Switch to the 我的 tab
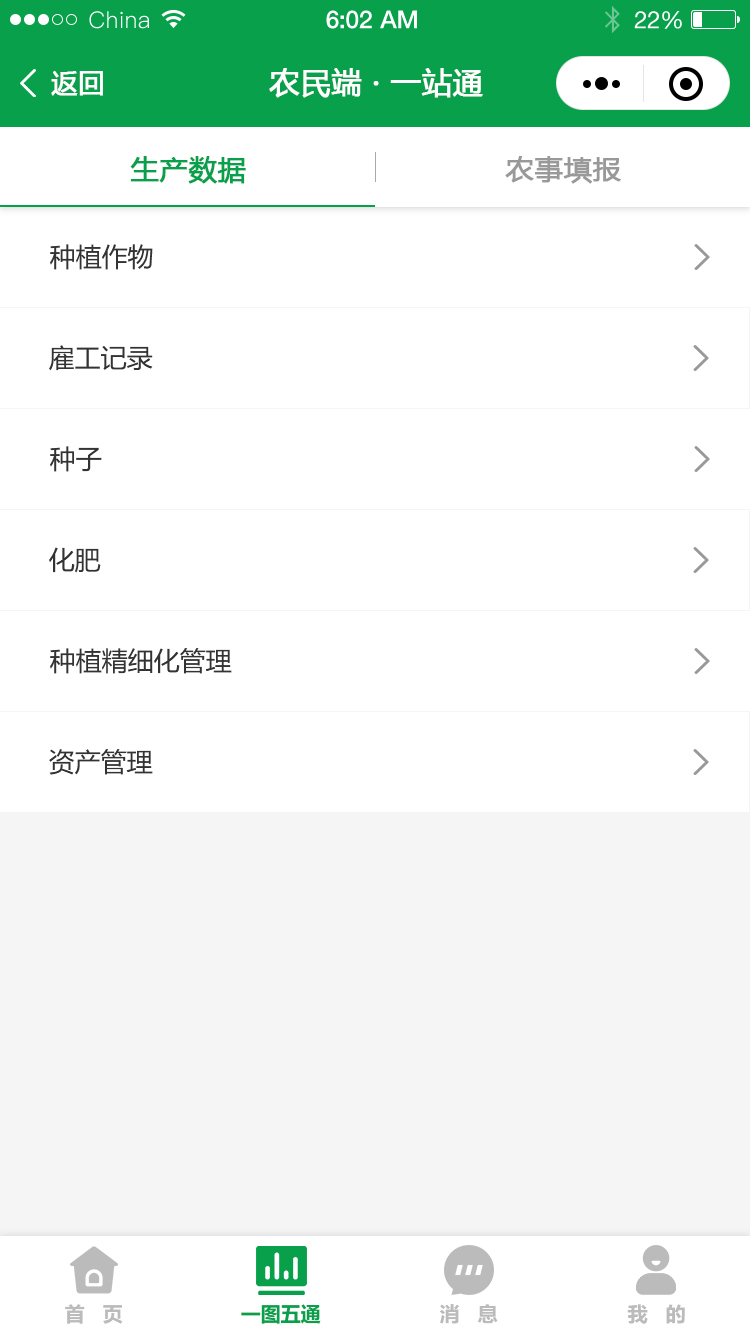The height and width of the screenshot is (1334, 750). pyautogui.click(x=656, y=1285)
